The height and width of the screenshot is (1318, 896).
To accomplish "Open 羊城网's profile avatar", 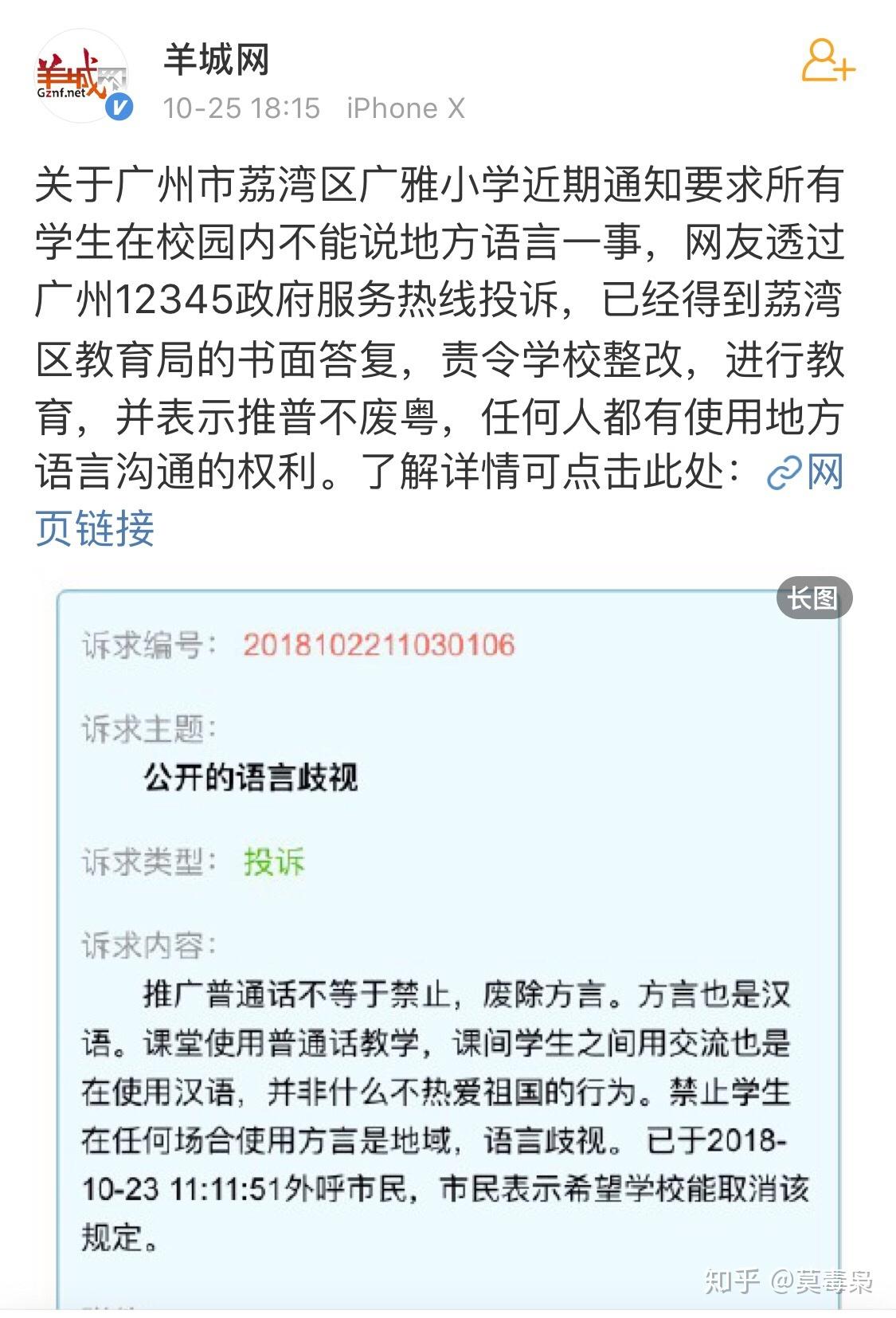I will click(82, 77).
